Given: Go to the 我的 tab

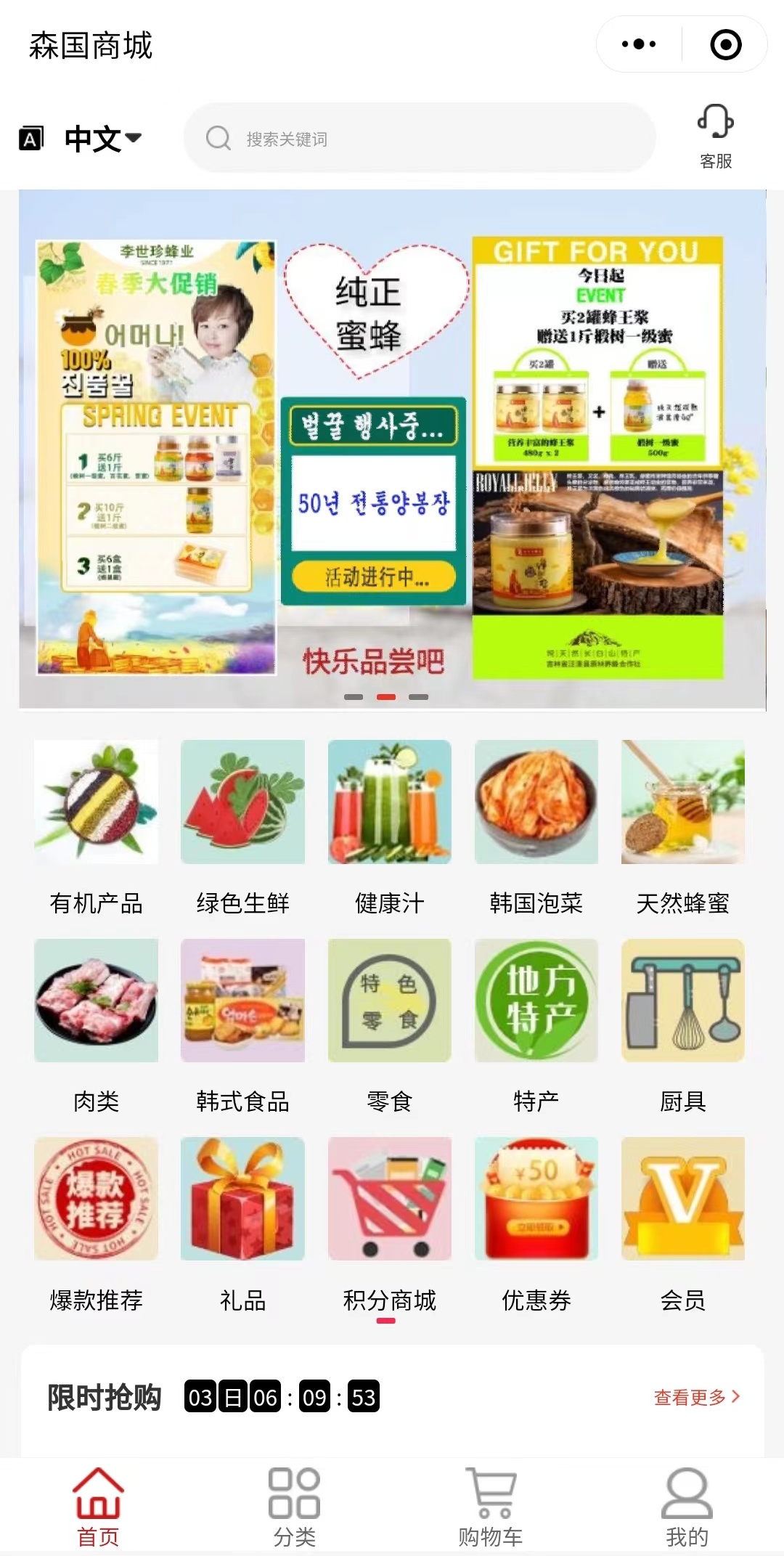Looking at the screenshot, I should [x=687, y=1507].
